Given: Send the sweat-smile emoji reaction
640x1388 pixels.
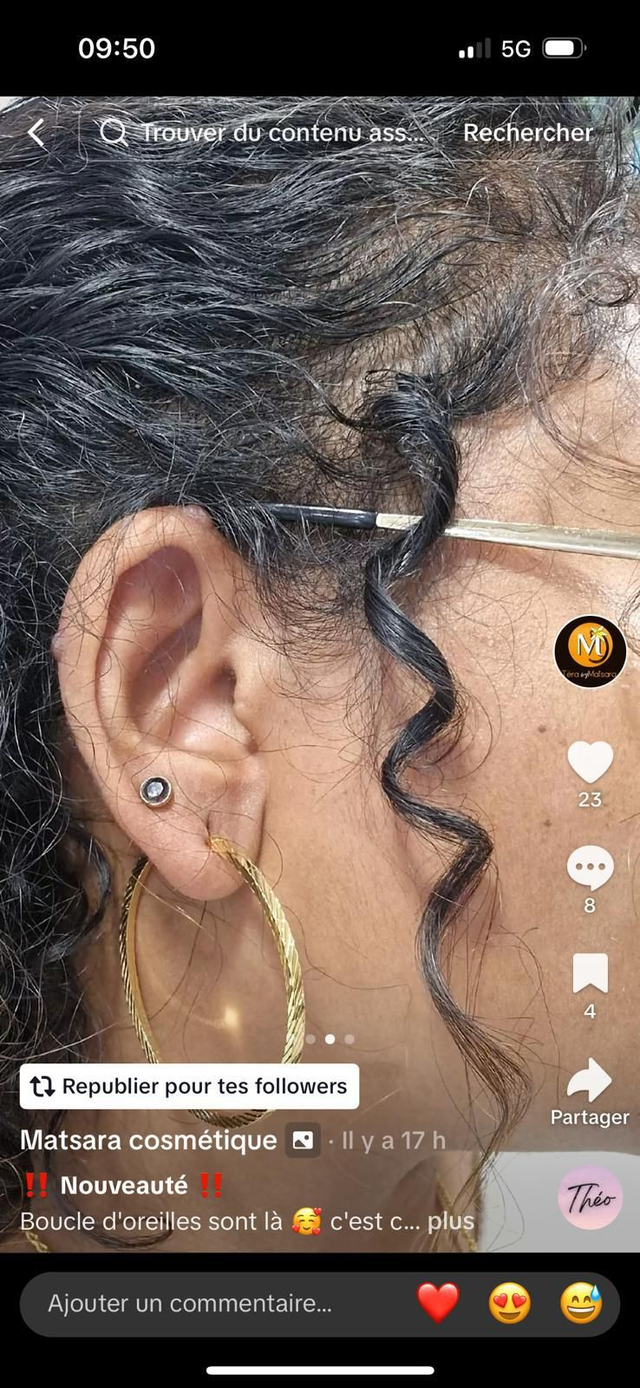Looking at the screenshot, I should 581,1303.
